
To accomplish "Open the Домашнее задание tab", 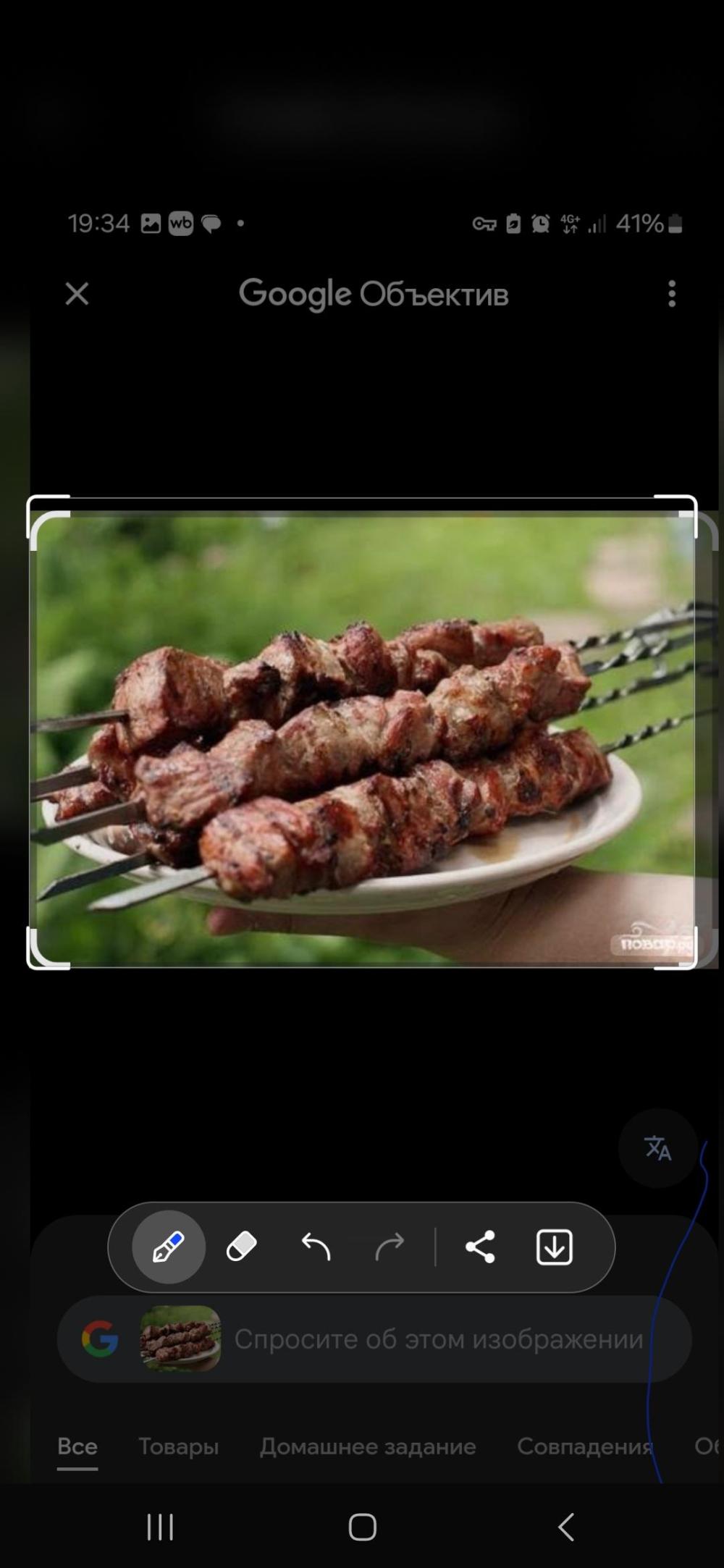I will click(x=368, y=1446).
